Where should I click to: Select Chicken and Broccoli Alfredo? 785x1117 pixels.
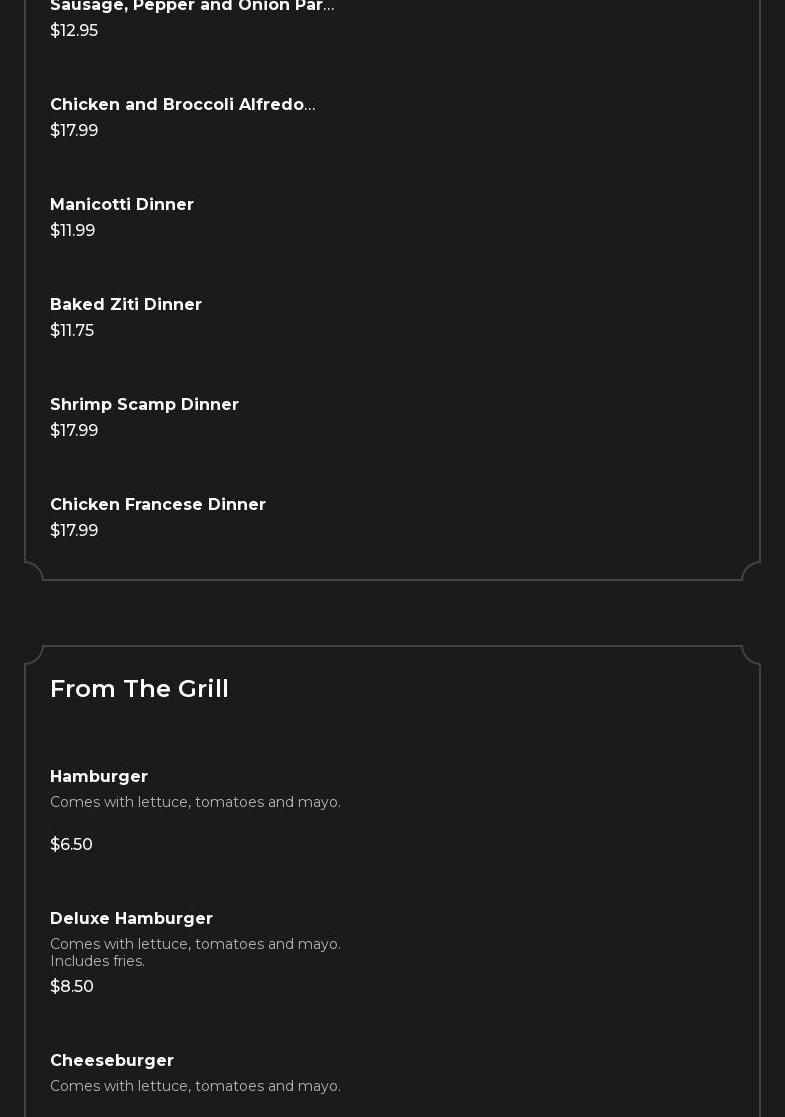(x=182, y=104)
